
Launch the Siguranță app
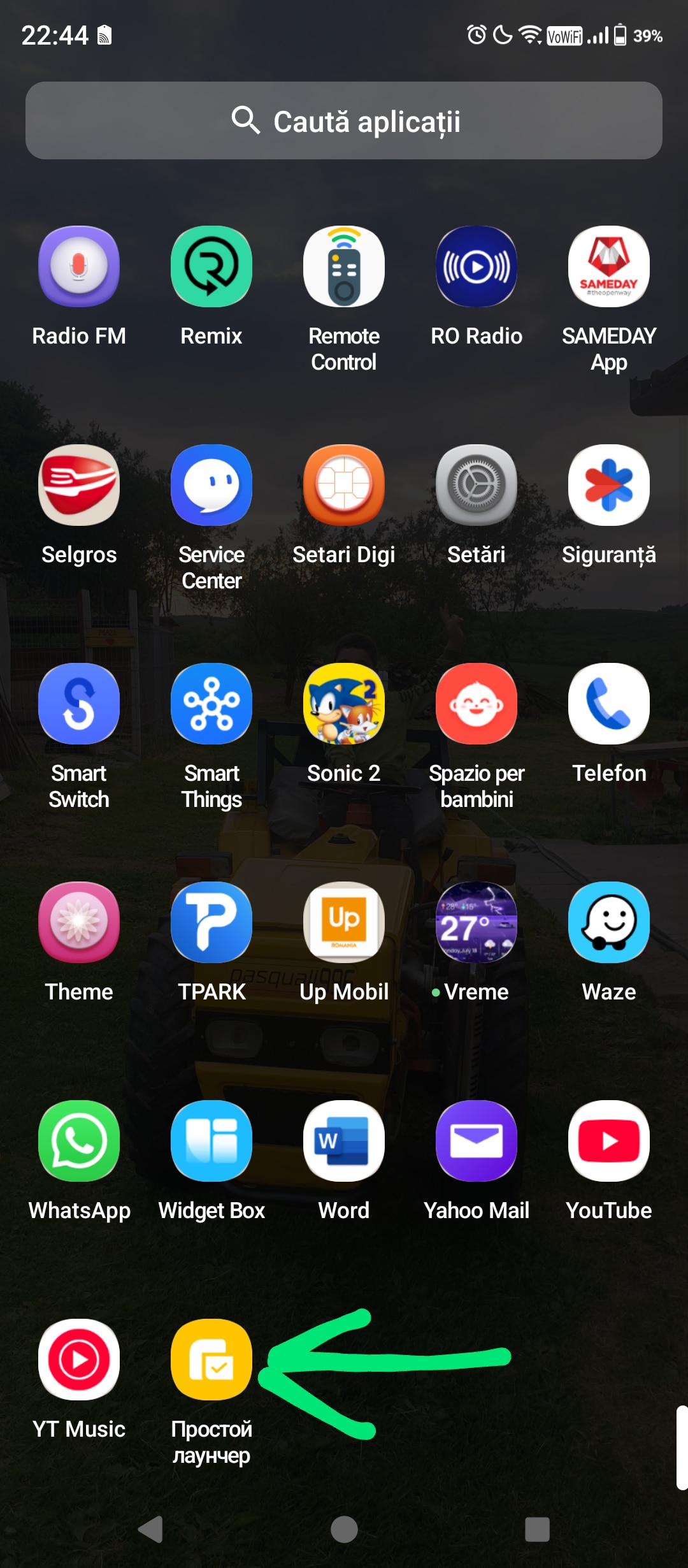(x=609, y=485)
